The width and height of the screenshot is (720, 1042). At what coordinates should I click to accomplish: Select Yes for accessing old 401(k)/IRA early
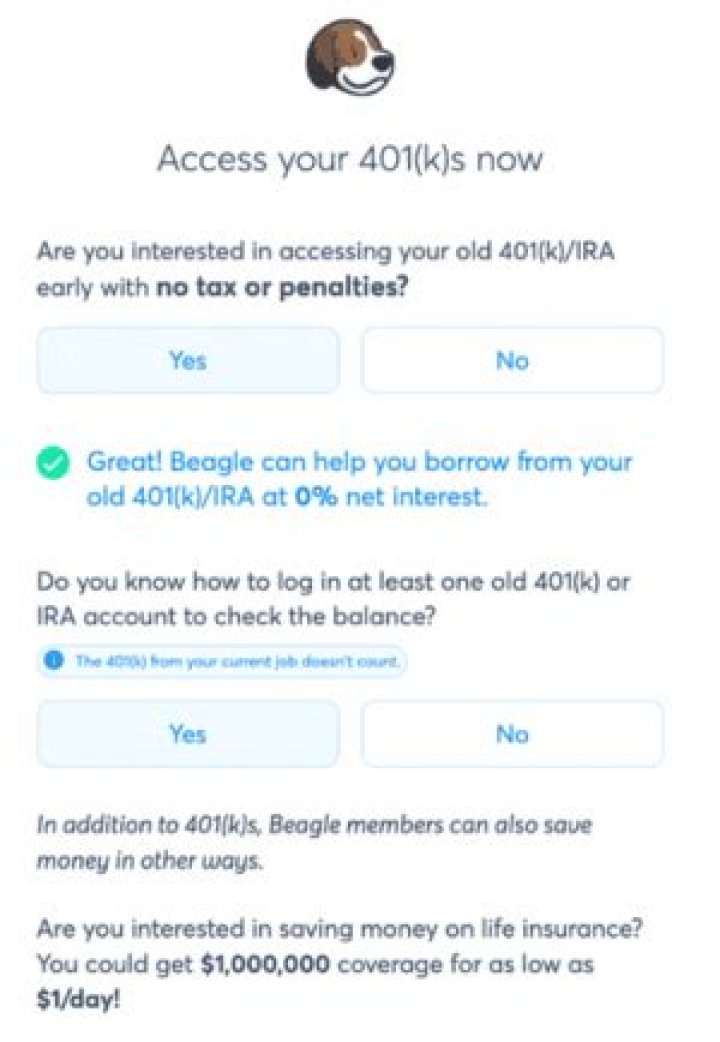[188, 360]
